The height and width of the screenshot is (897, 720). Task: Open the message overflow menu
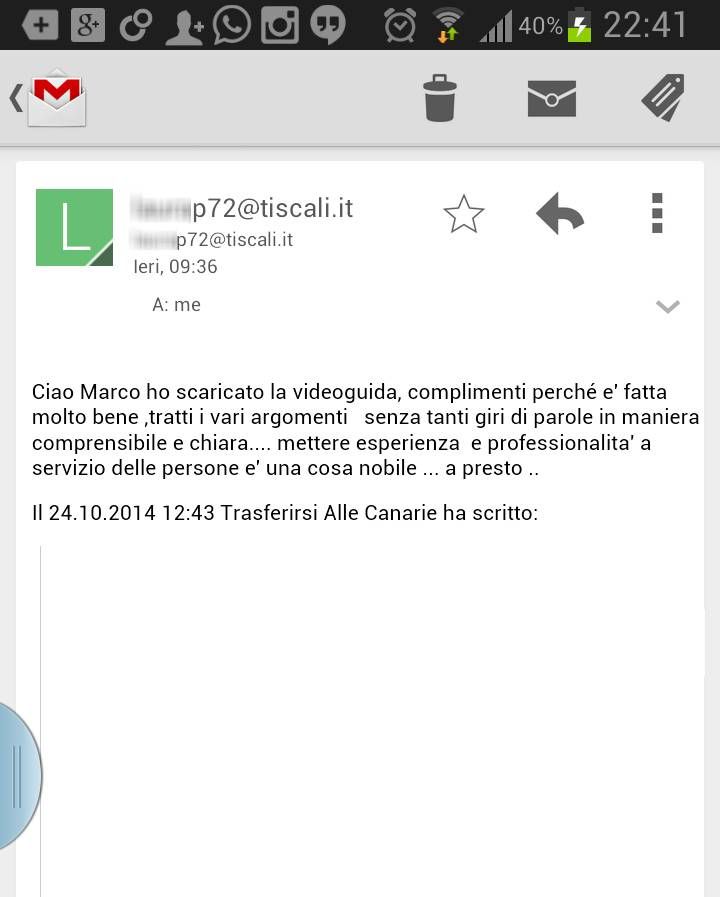point(657,213)
